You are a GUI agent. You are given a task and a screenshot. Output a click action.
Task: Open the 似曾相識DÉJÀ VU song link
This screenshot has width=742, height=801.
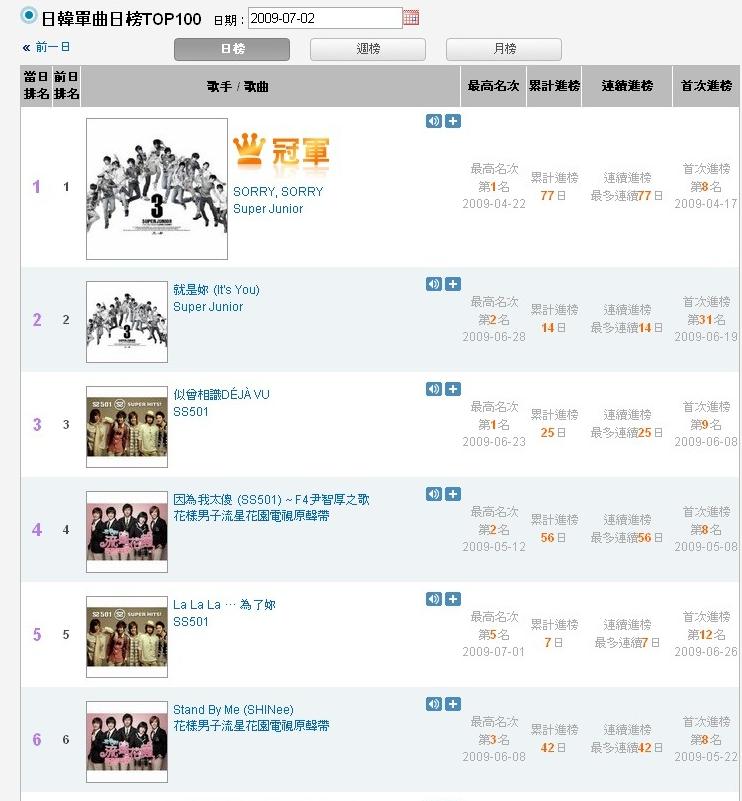point(221,395)
